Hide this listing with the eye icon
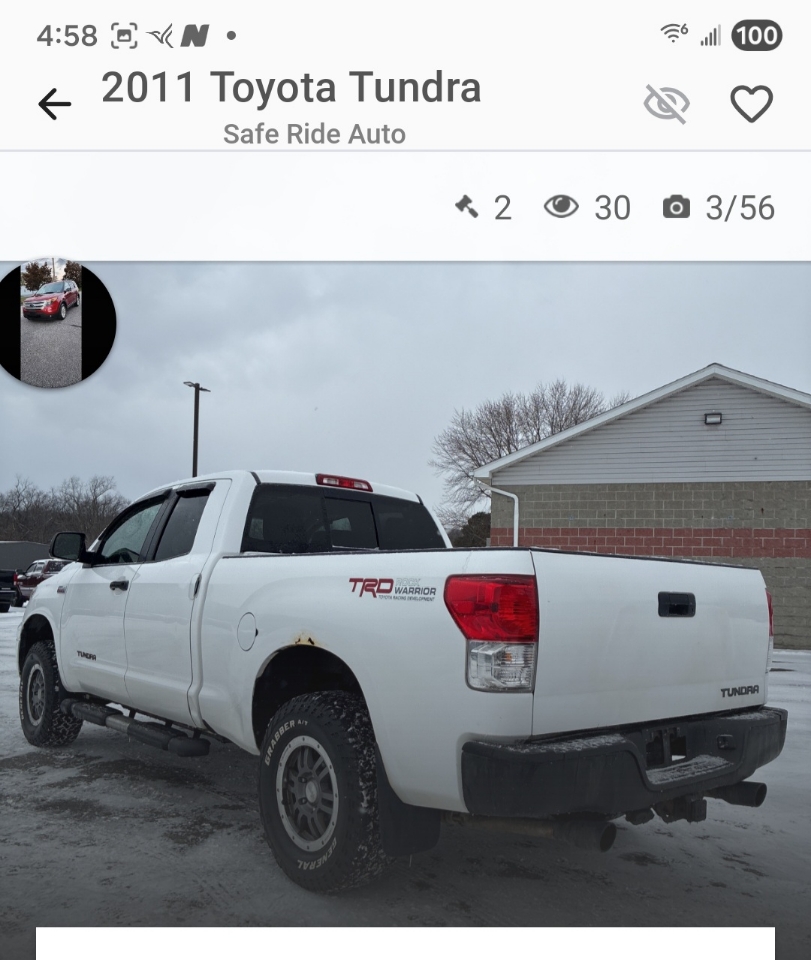Image resolution: width=811 pixels, height=960 pixels. click(666, 104)
